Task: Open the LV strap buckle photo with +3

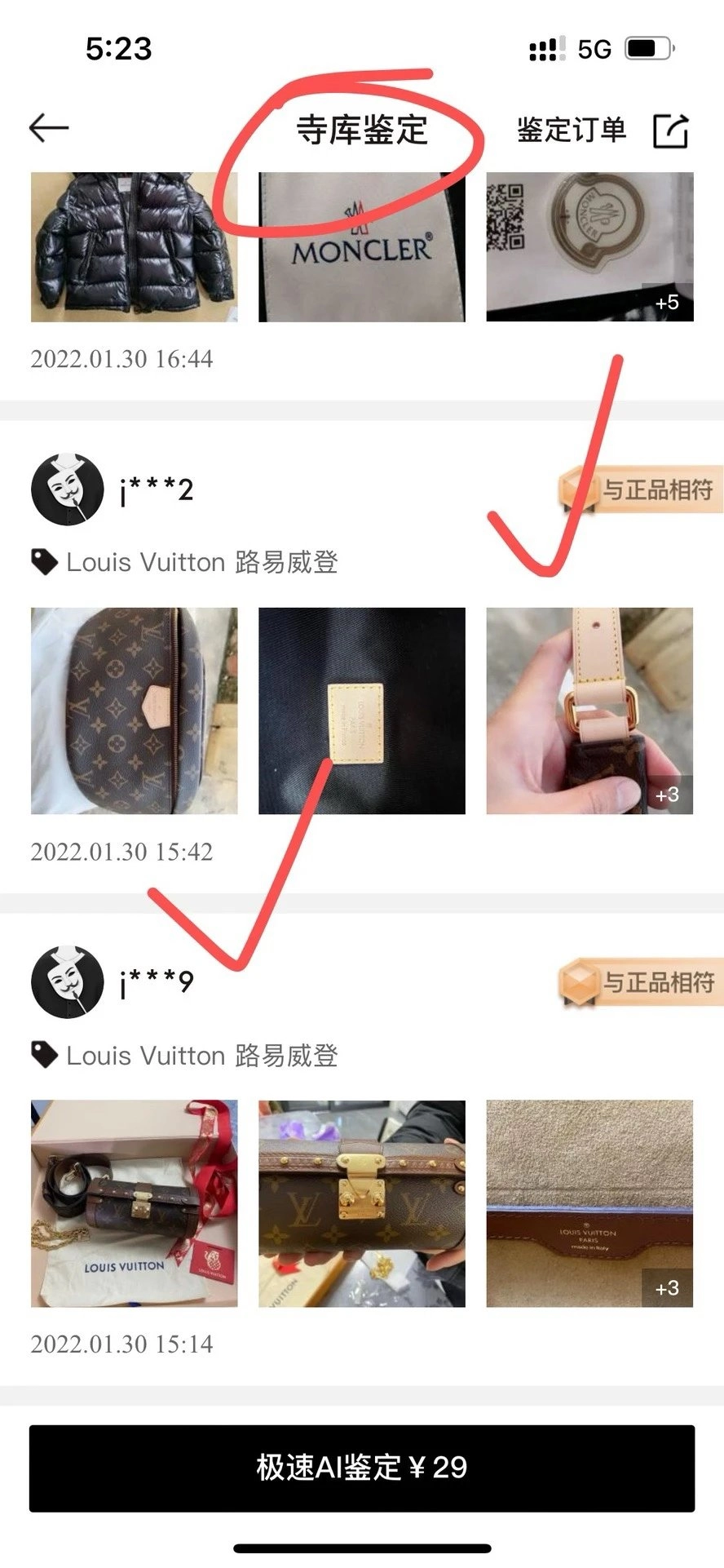Action: [x=589, y=711]
